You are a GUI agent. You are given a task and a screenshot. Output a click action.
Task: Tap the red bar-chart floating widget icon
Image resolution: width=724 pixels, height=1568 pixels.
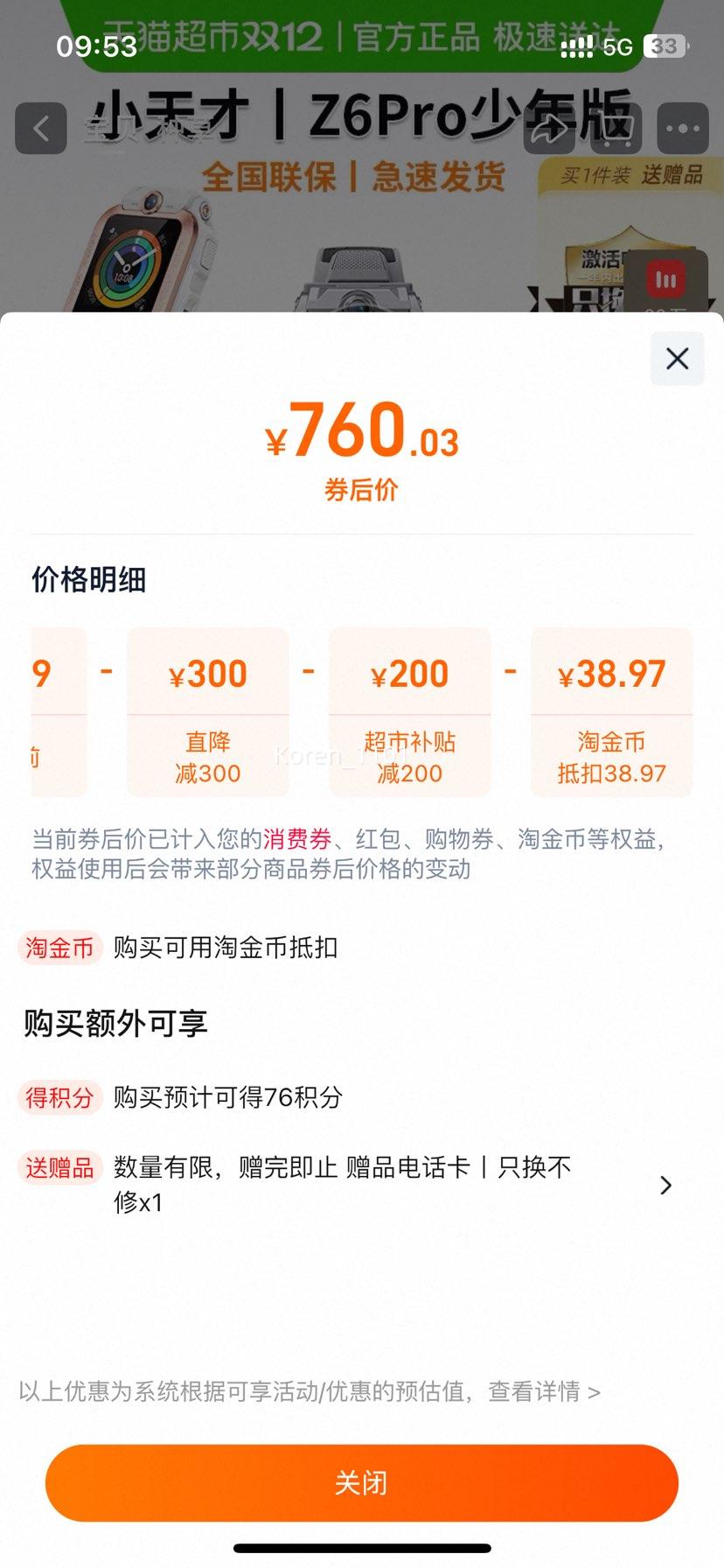tap(665, 279)
